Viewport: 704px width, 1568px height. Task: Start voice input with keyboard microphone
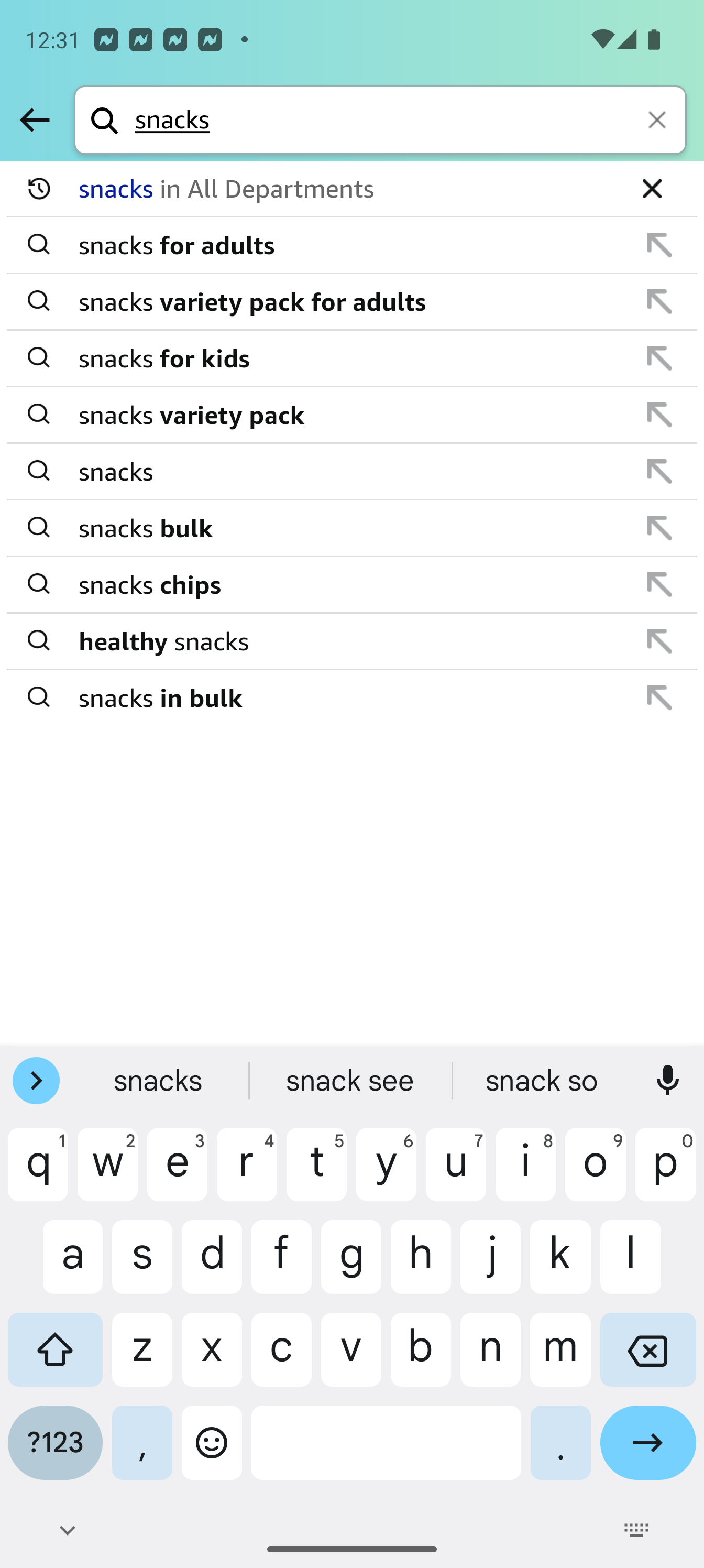point(667,1082)
